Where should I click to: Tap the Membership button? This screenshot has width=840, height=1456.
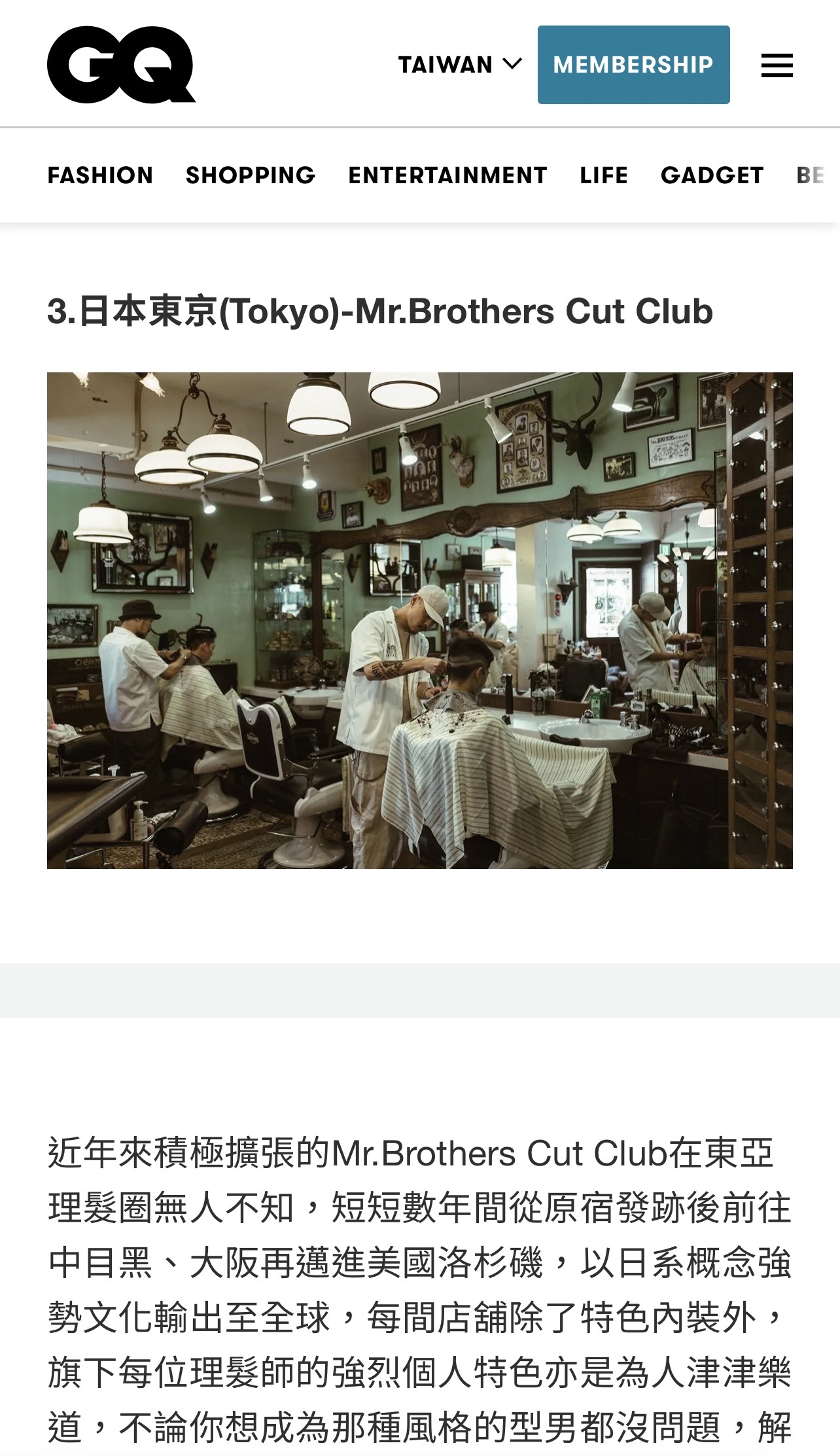coord(633,65)
